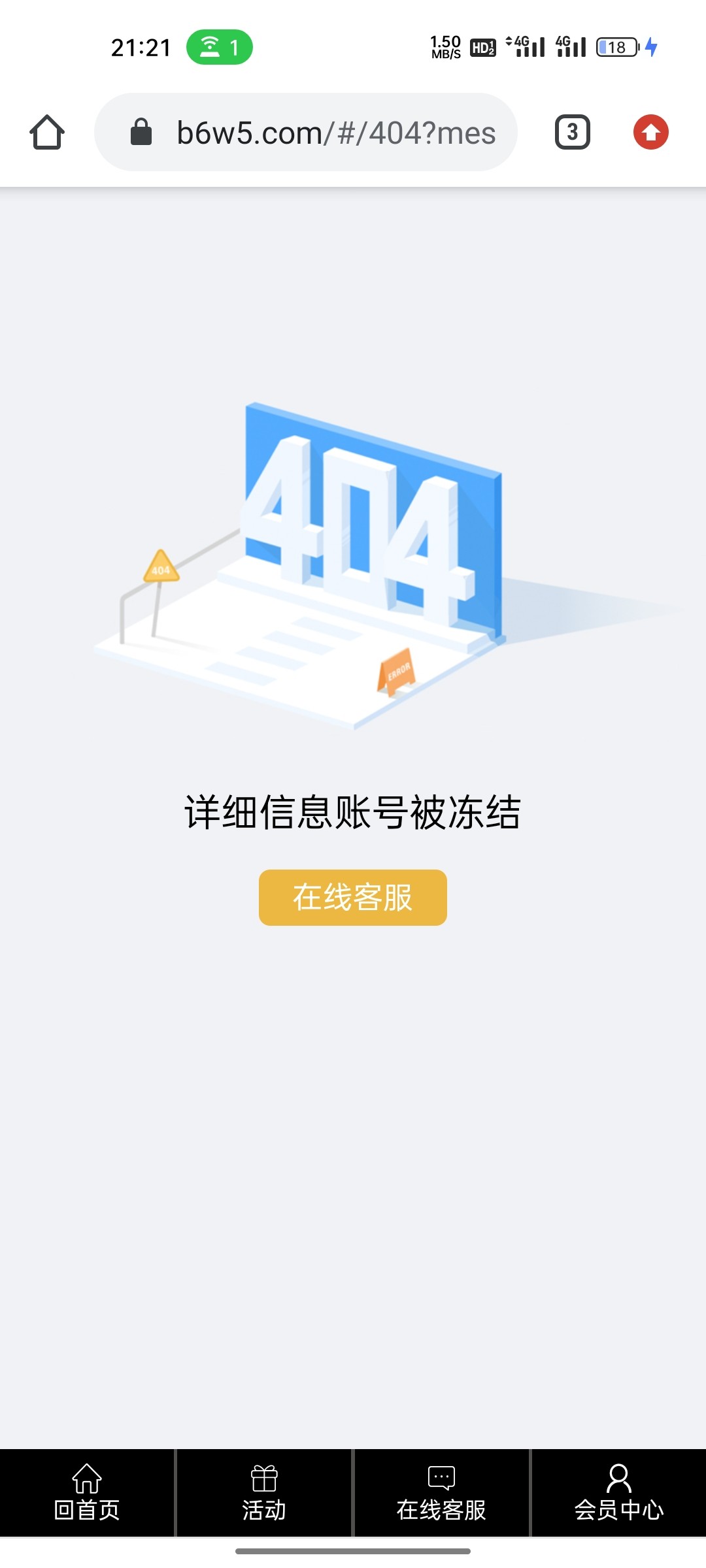
Task: Open the tab switcher showing 3 tabs
Action: pyautogui.click(x=572, y=133)
